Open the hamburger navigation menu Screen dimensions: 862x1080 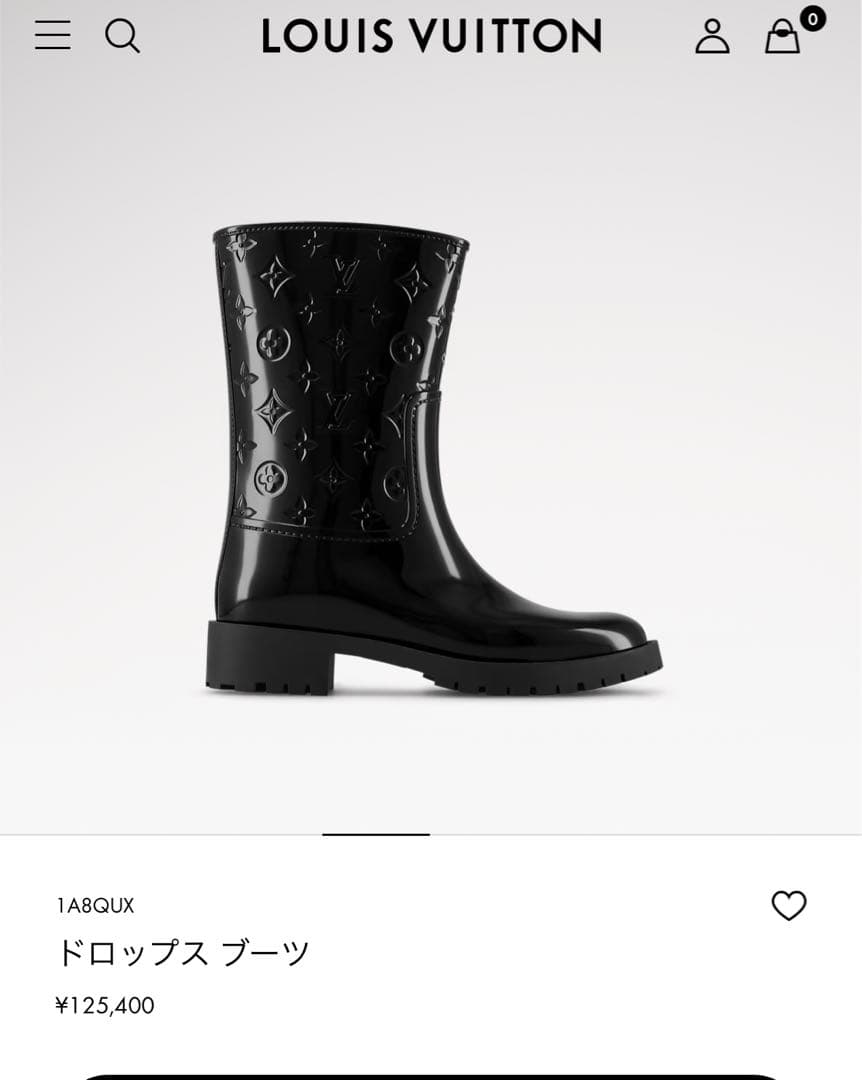52,36
